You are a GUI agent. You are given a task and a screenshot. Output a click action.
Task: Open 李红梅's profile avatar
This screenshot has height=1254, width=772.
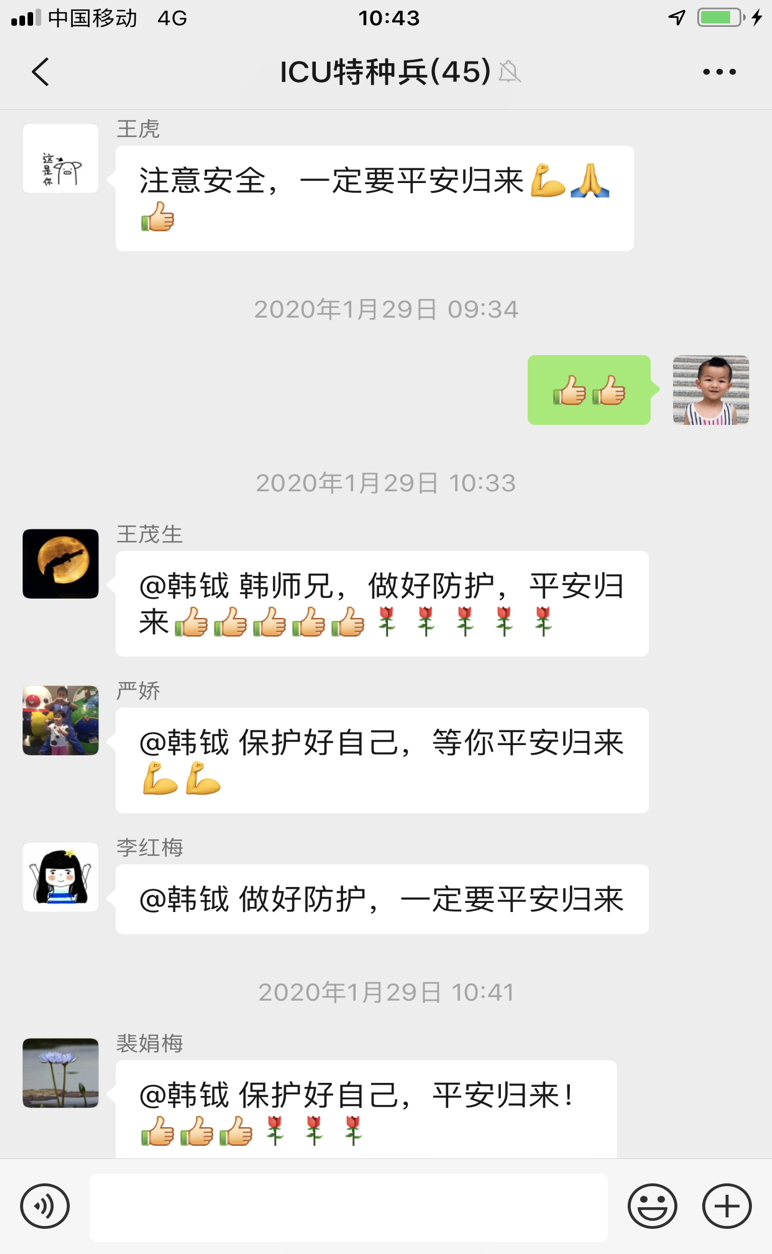pos(60,877)
